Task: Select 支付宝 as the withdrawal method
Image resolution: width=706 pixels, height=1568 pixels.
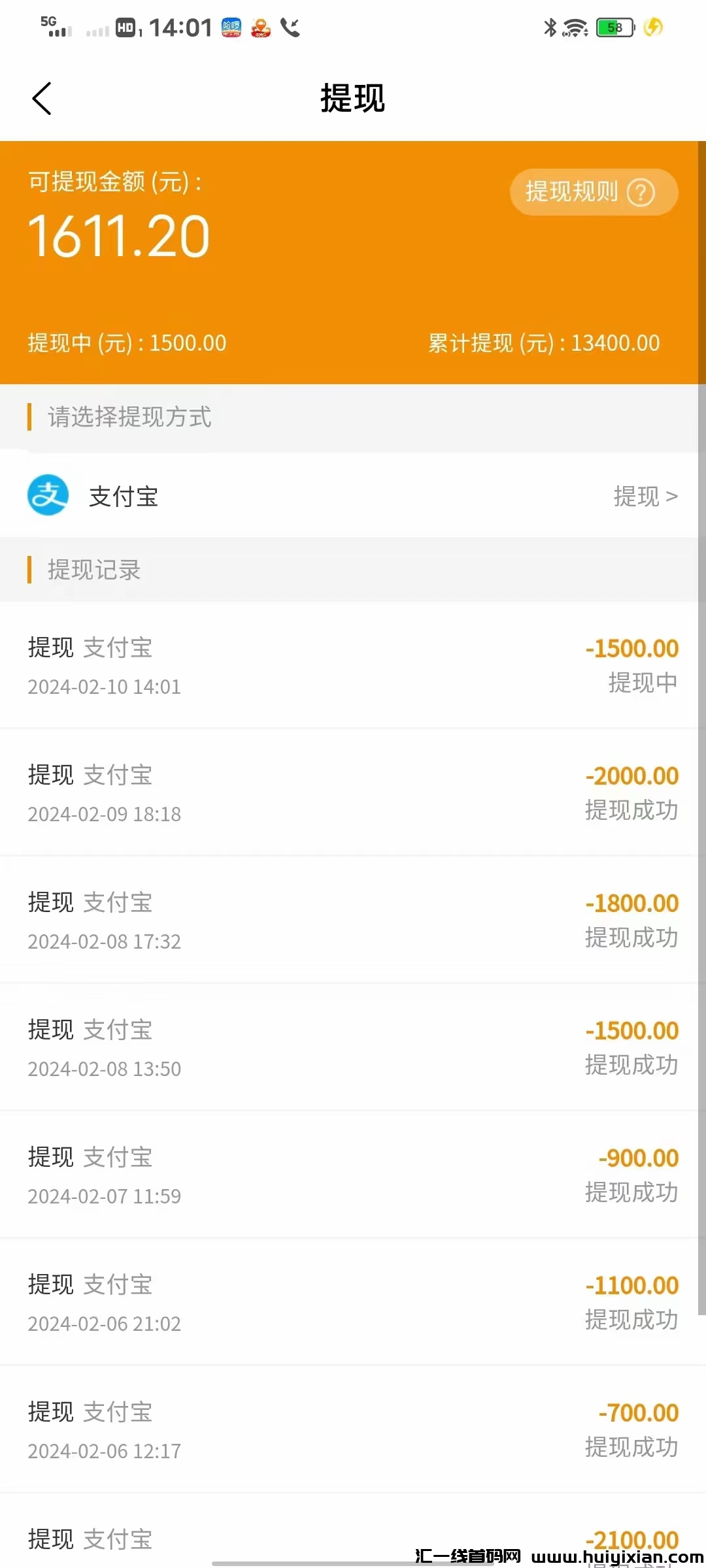Action: [353, 497]
